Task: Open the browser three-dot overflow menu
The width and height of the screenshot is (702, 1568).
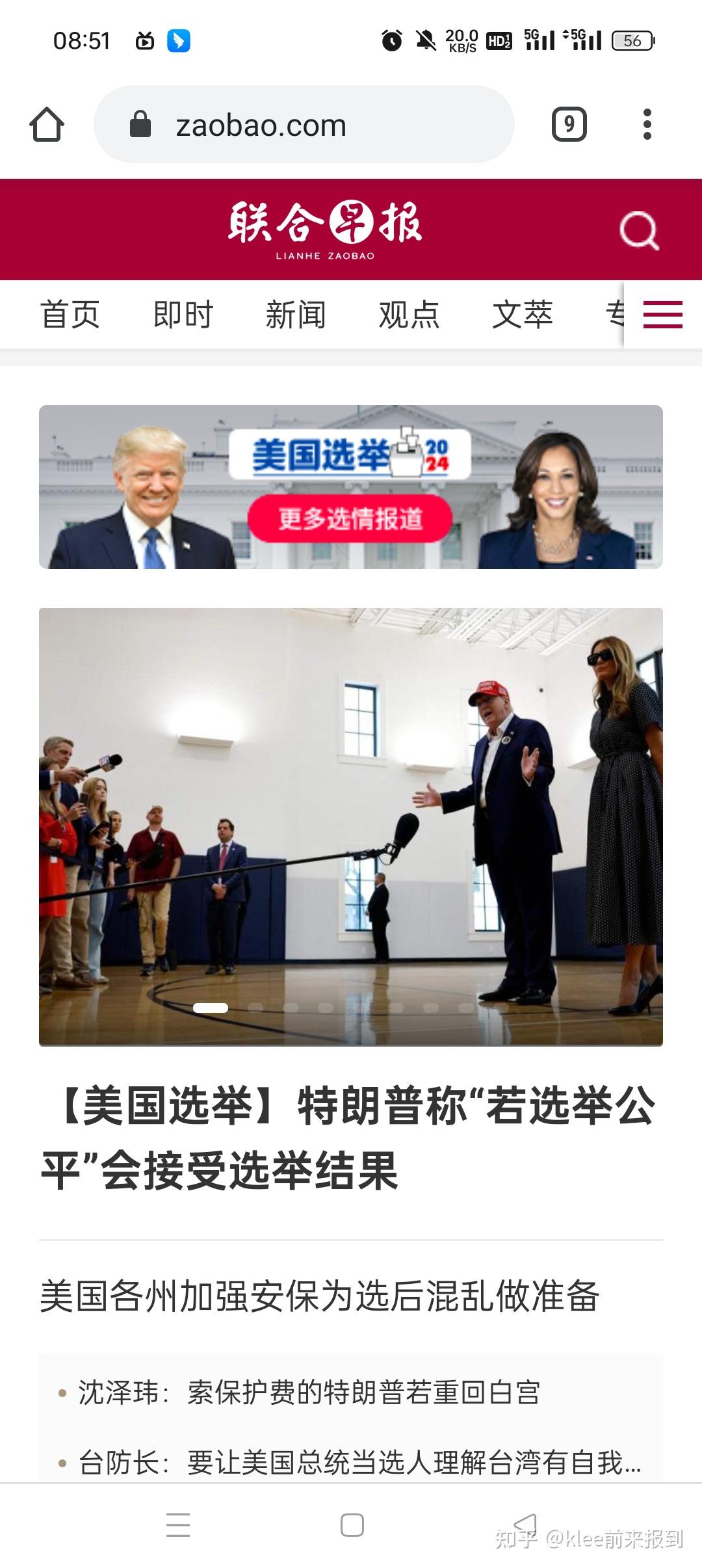Action: 646,124
